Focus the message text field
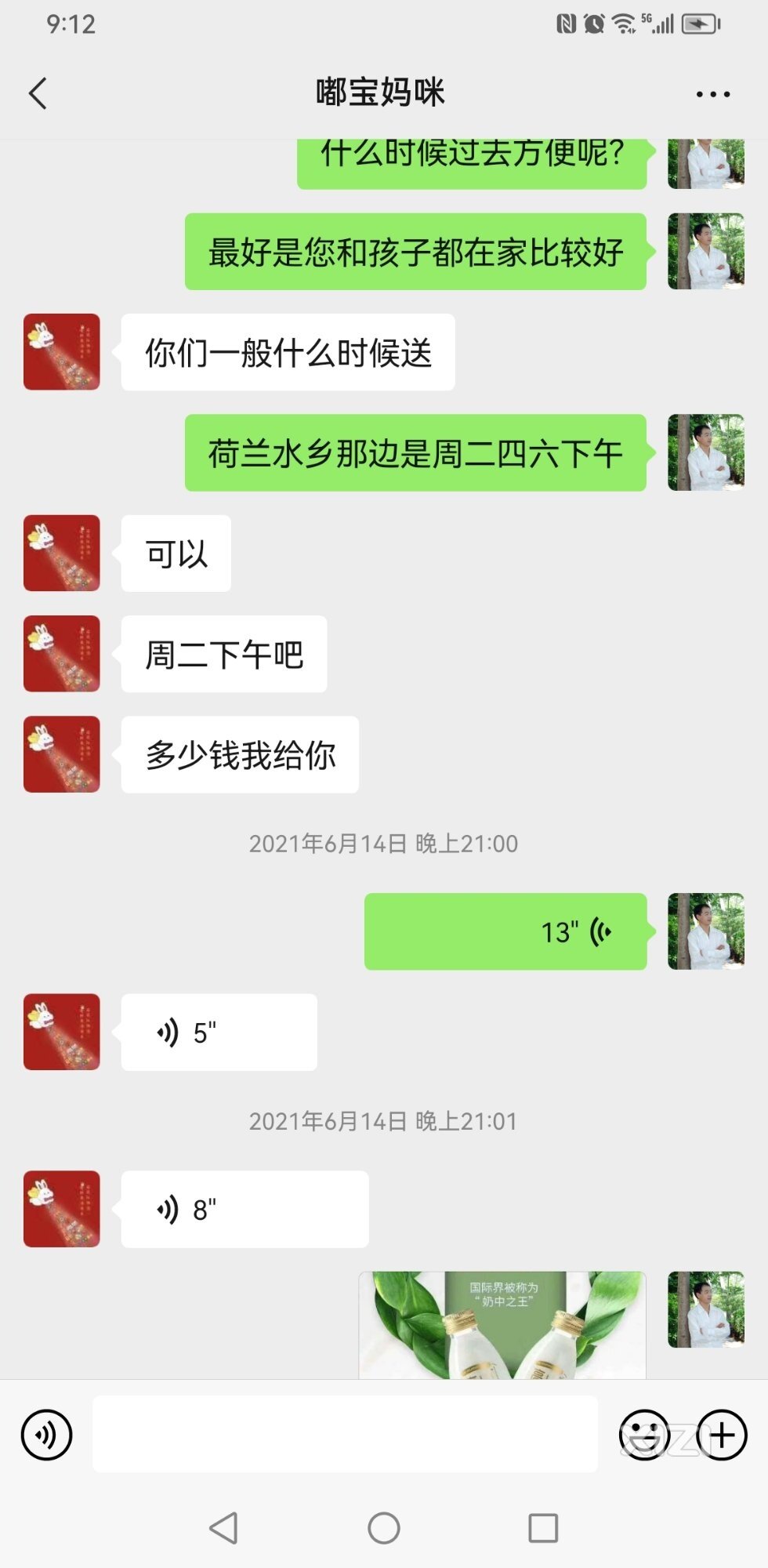768x1568 pixels. pos(345,1433)
